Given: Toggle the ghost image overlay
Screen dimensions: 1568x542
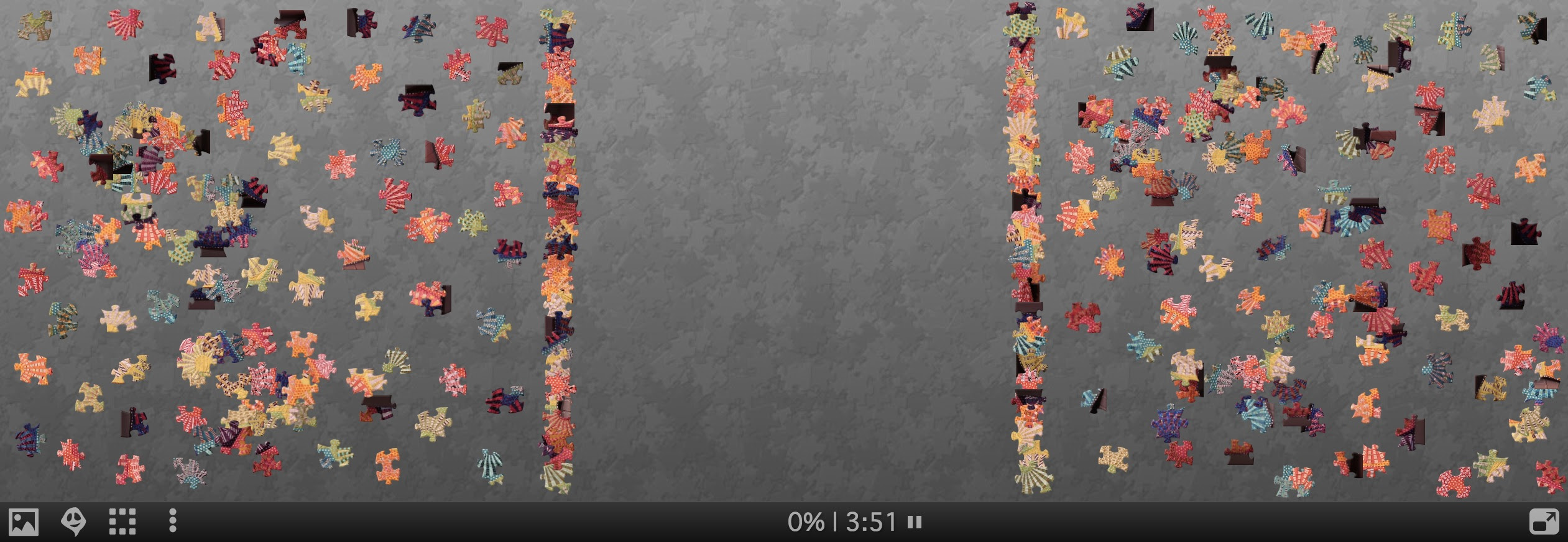Looking at the screenshot, I should pyautogui.click(x=73, y=521).
